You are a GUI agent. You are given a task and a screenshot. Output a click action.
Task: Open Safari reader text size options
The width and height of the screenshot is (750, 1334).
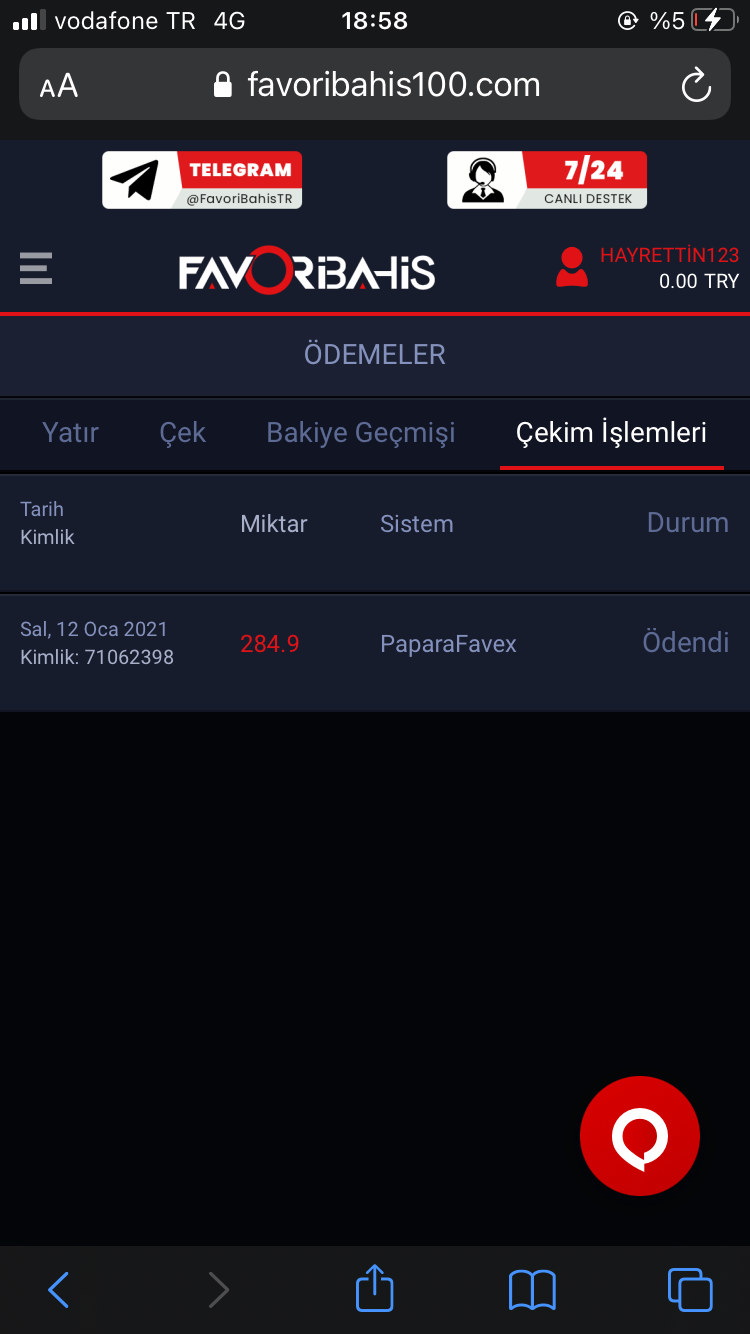[59, 86]
